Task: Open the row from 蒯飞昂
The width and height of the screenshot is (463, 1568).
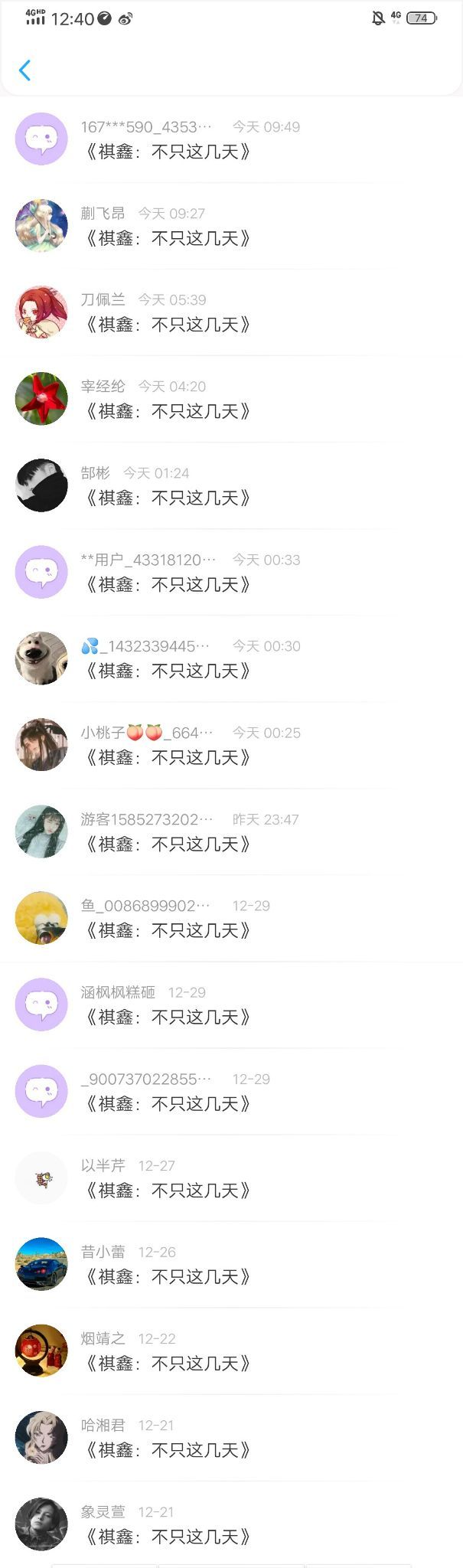Action: coord(231,226)
